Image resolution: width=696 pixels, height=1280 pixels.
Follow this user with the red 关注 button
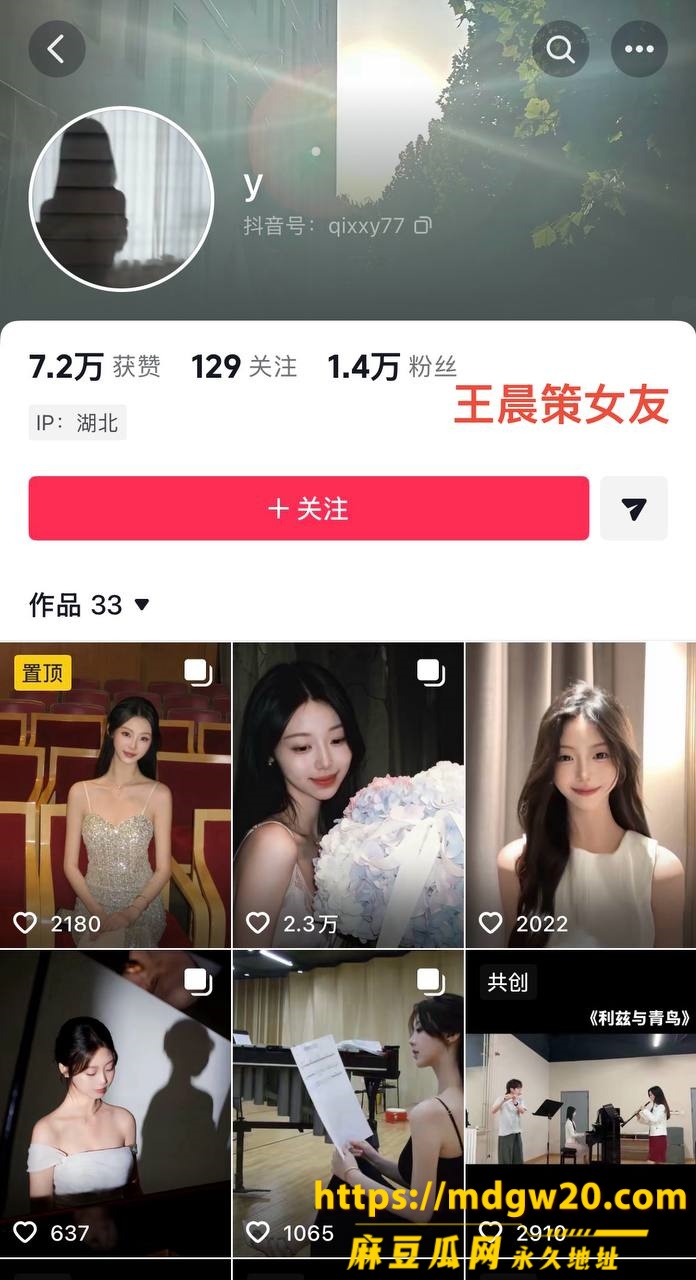point(308,508)
